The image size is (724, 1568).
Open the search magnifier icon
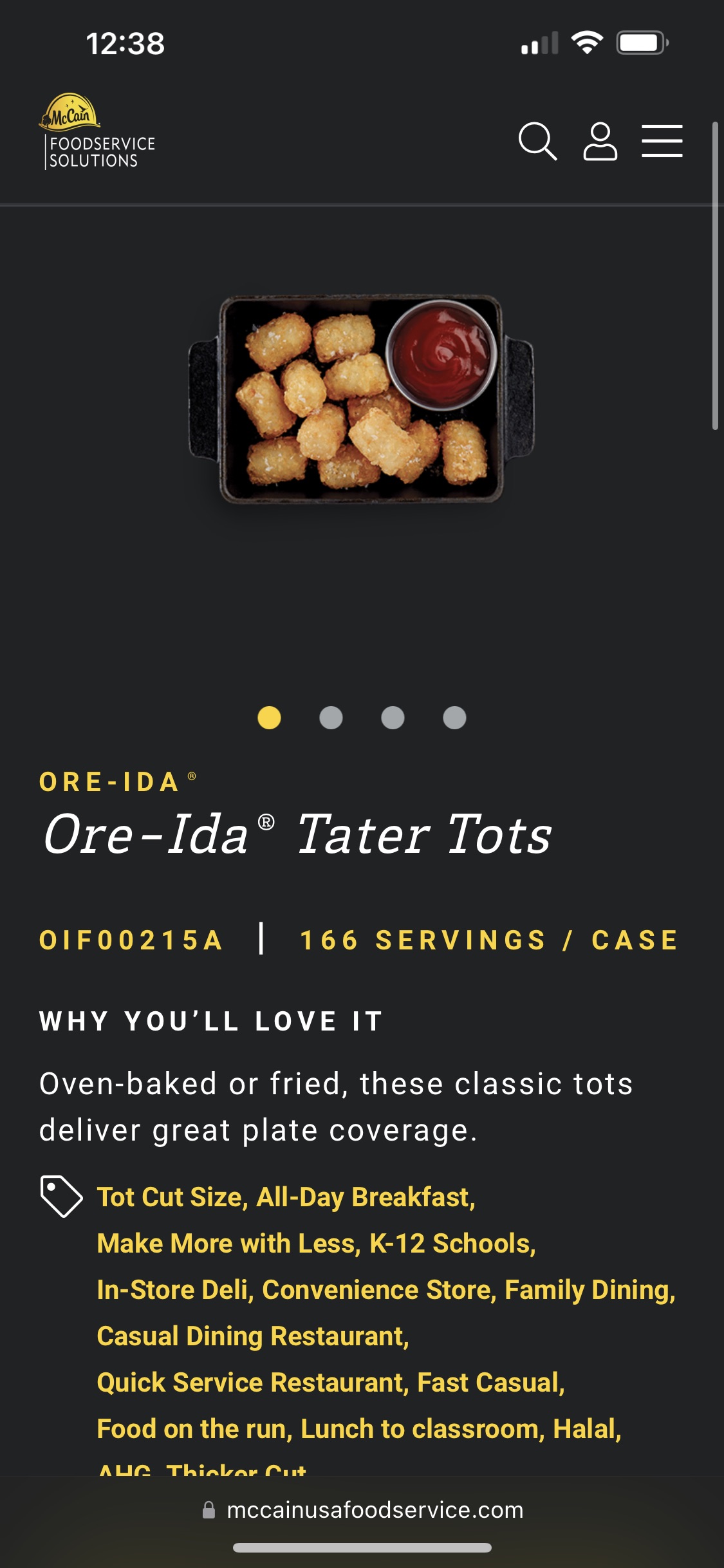[537, 141]
